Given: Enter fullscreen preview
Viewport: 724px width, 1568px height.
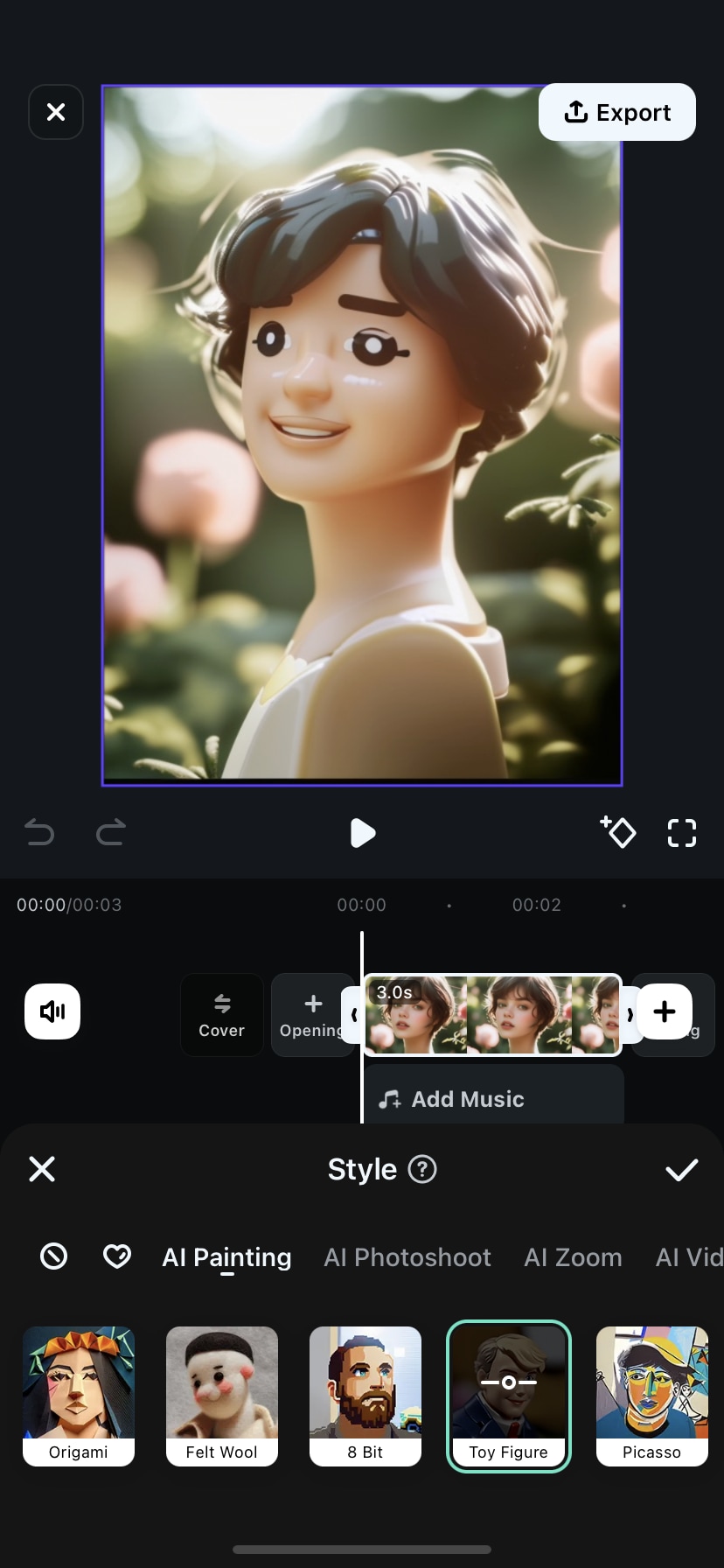Looking at the screenshot, I should click(x=682, y=833).
